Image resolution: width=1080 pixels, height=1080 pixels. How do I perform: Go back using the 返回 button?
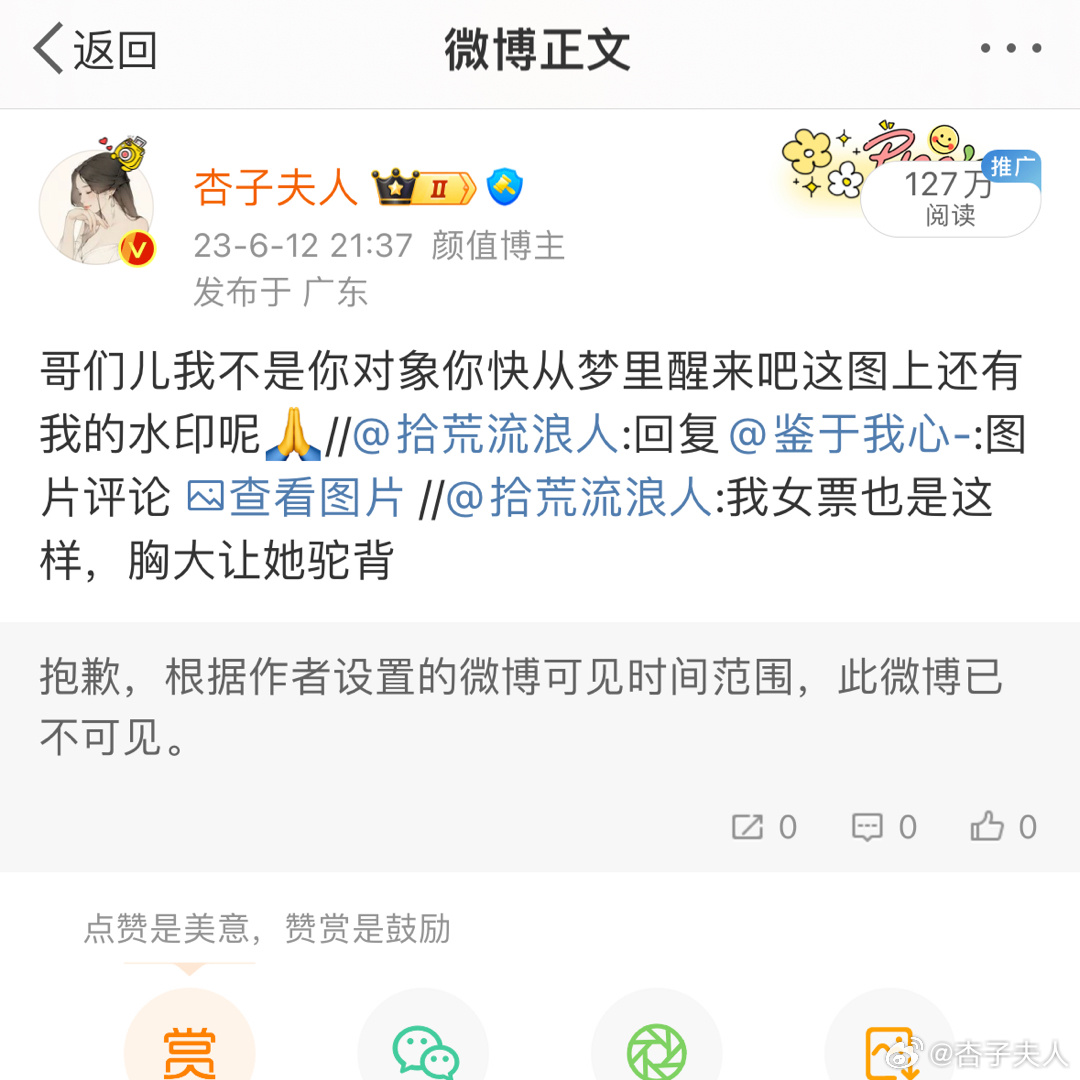coord(95,50)
